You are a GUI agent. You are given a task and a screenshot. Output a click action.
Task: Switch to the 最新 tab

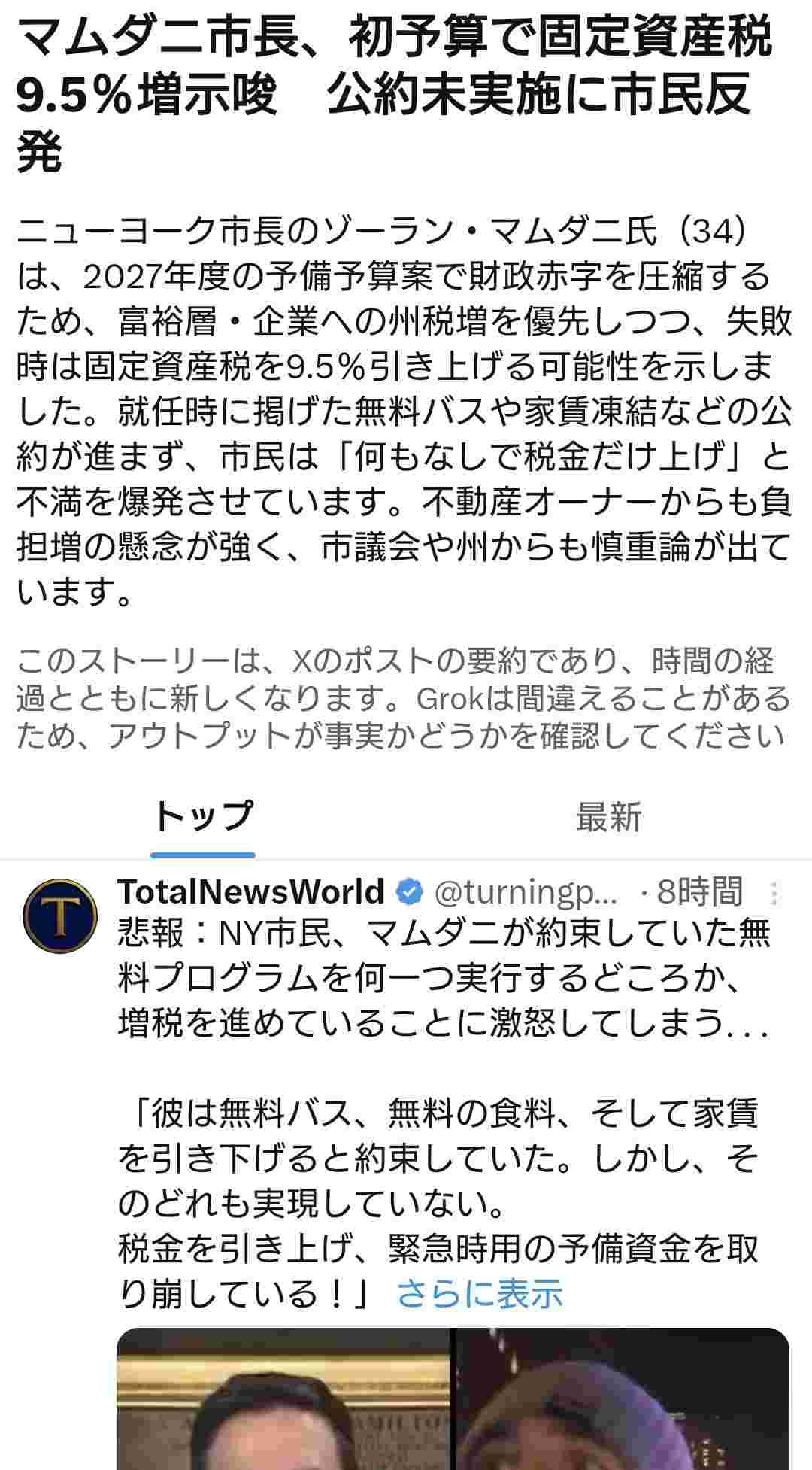pos(608,817)
